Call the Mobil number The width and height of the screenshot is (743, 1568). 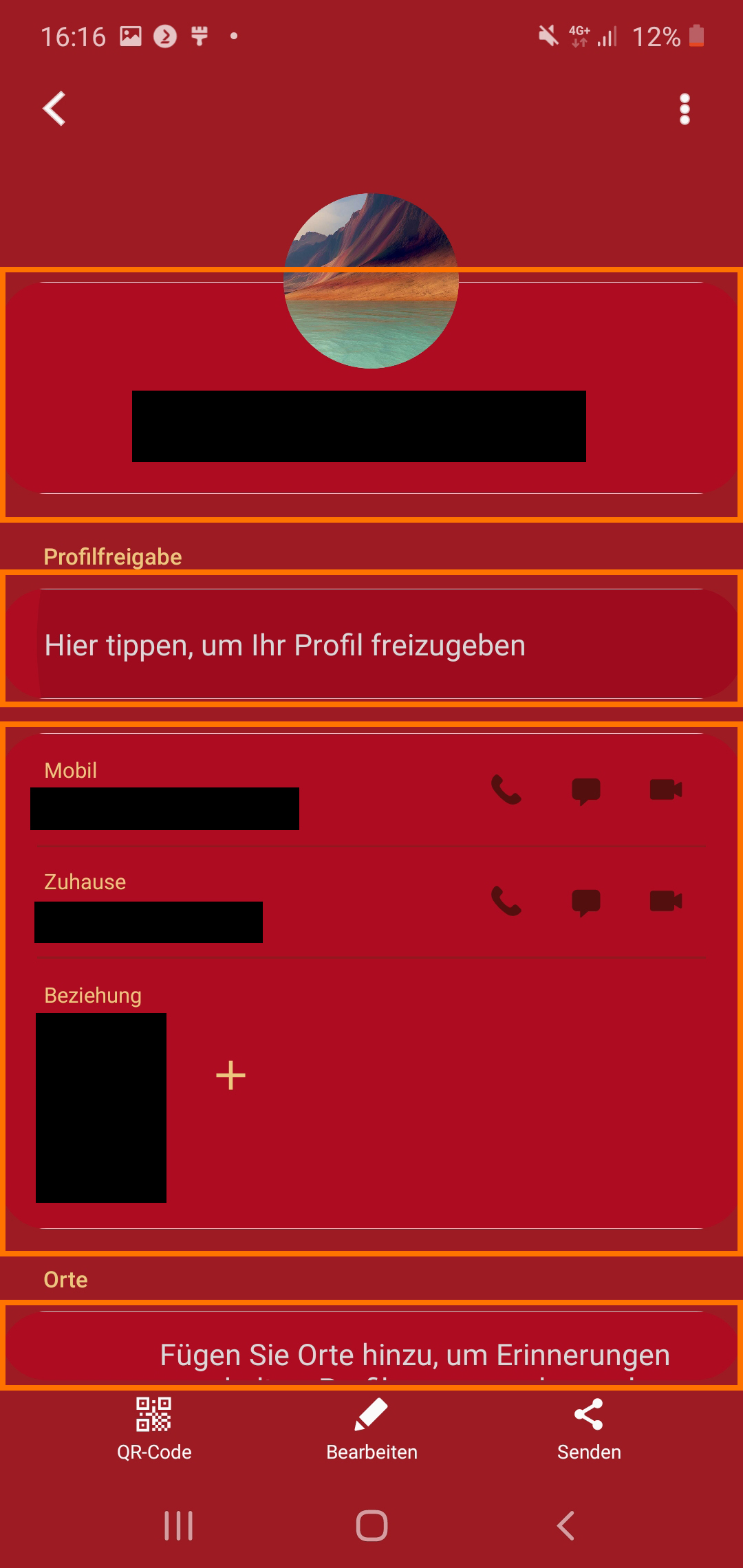pos(506,790)
